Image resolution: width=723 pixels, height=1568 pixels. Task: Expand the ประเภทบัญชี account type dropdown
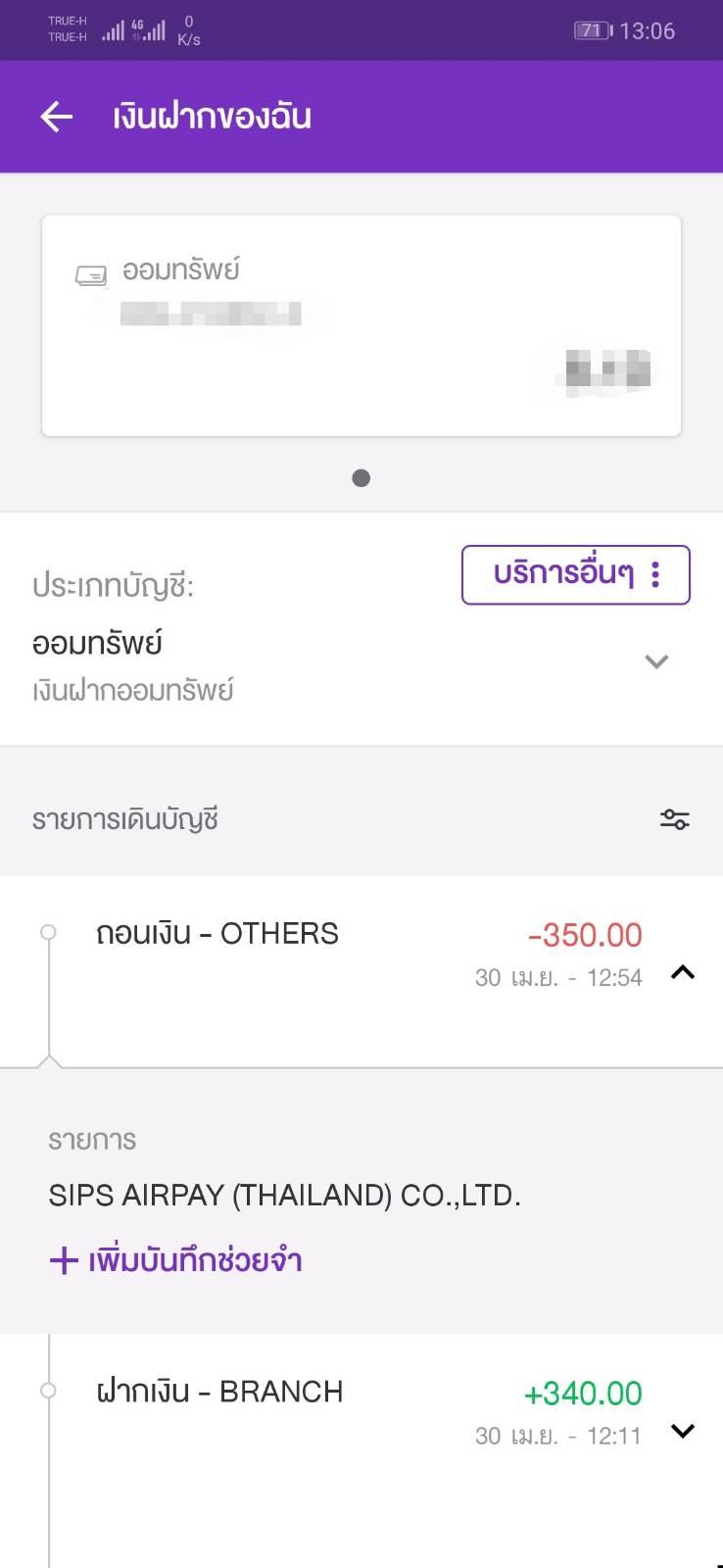656,661
